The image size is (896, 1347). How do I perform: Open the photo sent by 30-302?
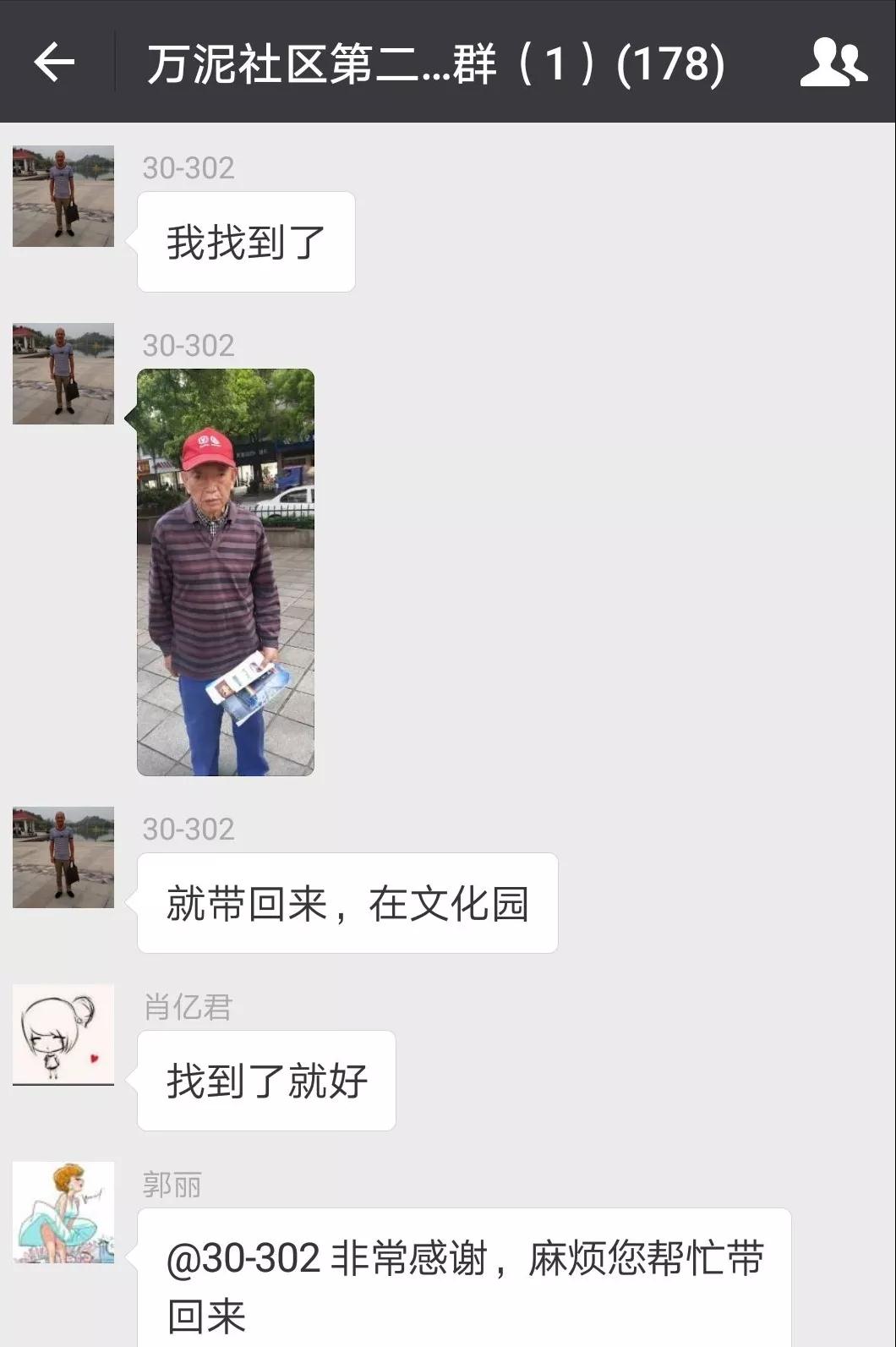[x=226, y=572]
